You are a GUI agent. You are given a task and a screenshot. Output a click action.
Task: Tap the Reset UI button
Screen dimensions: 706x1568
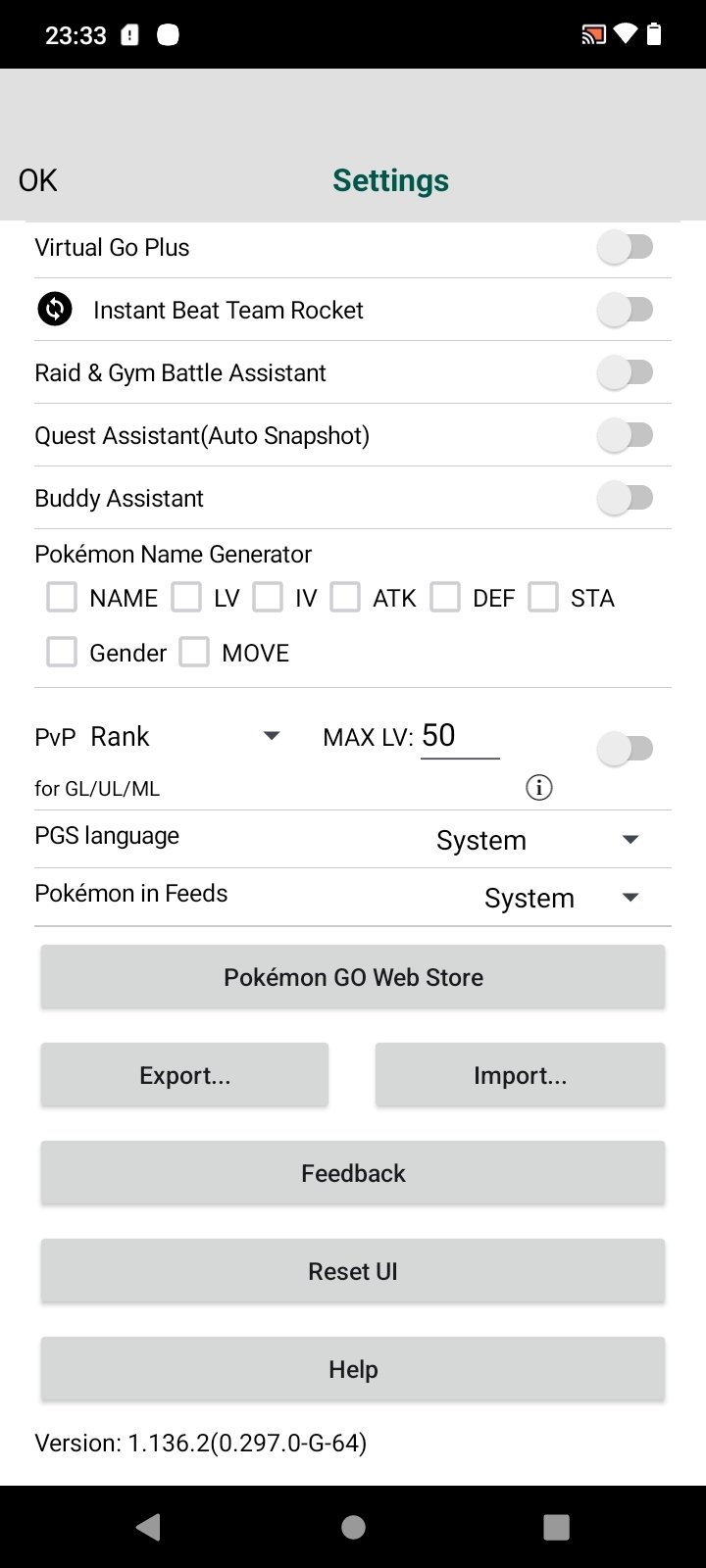click(353, 1271)
